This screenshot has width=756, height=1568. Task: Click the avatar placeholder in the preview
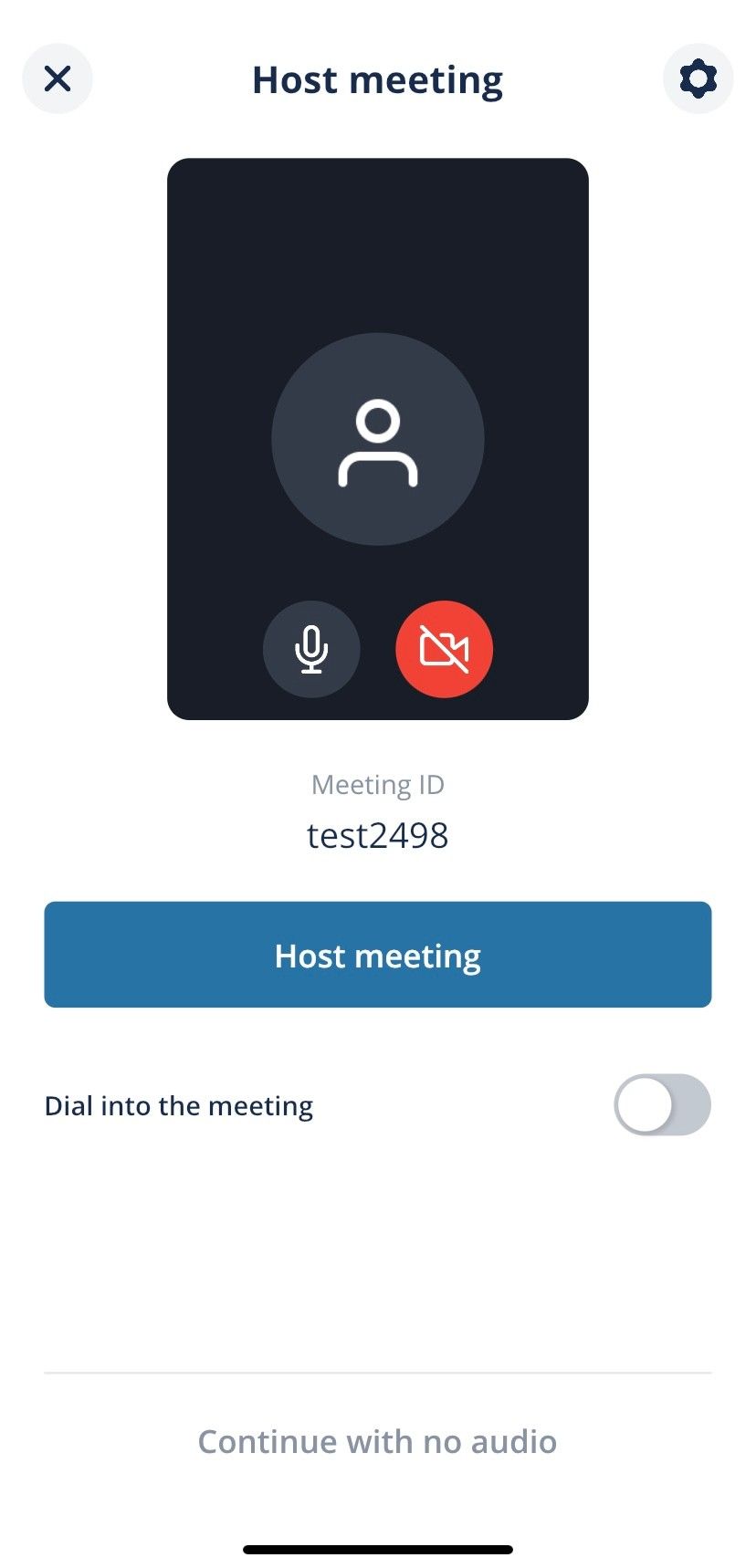(x=377, y=438)
